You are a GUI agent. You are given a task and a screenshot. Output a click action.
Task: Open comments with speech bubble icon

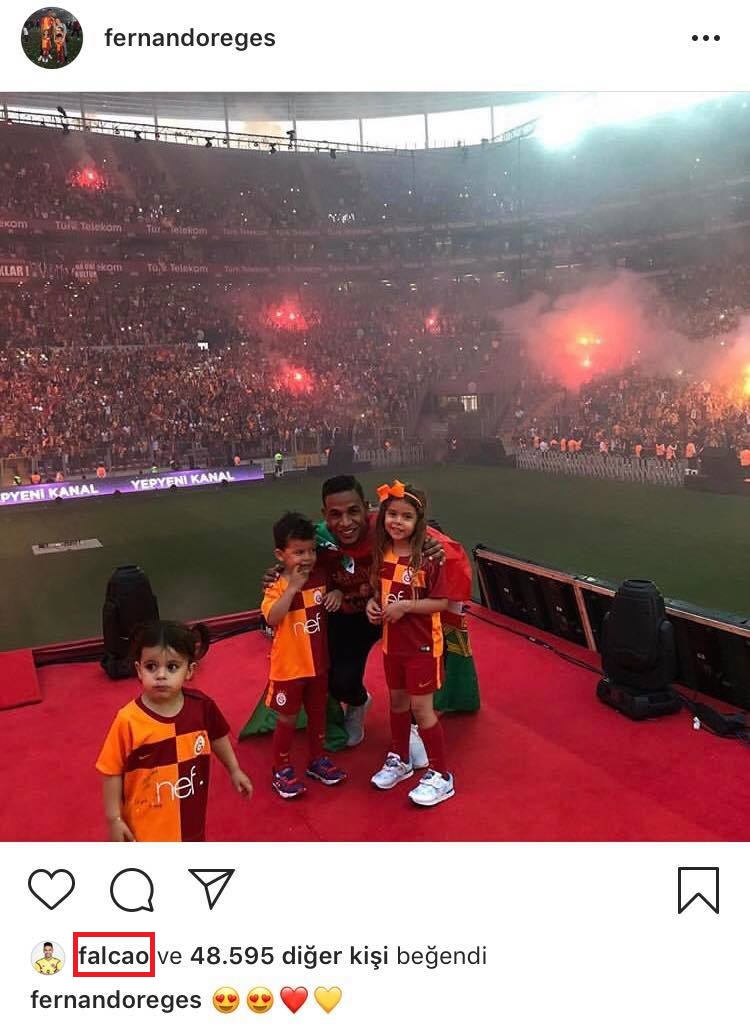coord(132,889)
